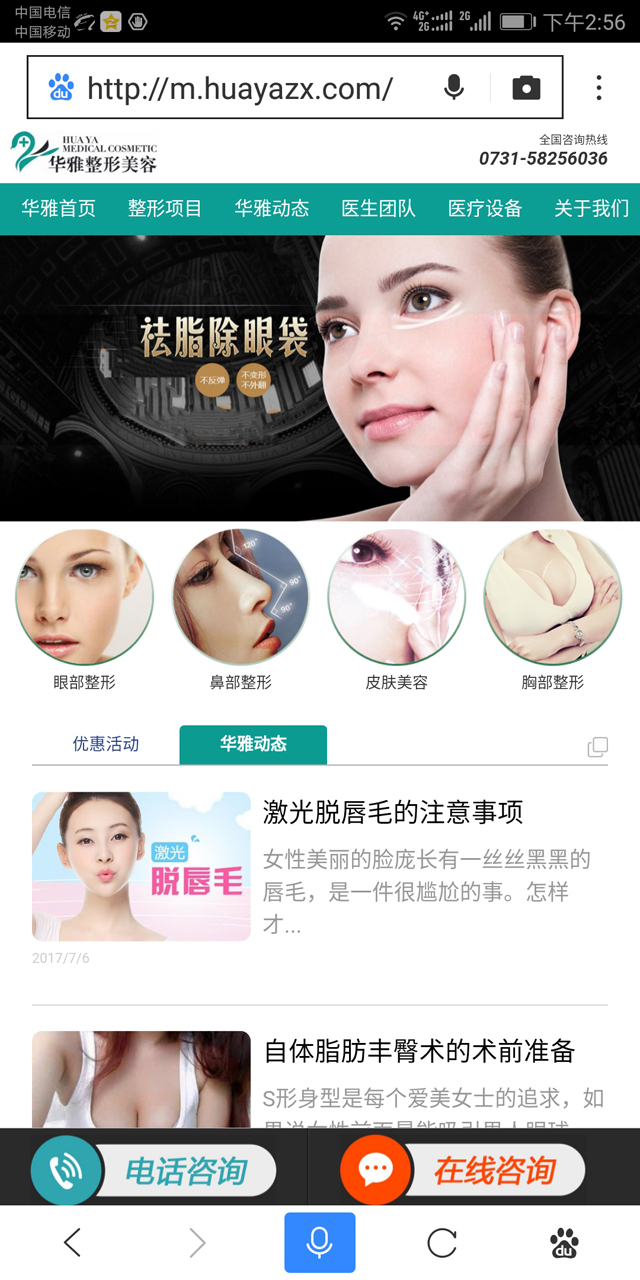Reload the page with refresh icon
This screenshot has height=1280, width=640.
(441, 1243)
